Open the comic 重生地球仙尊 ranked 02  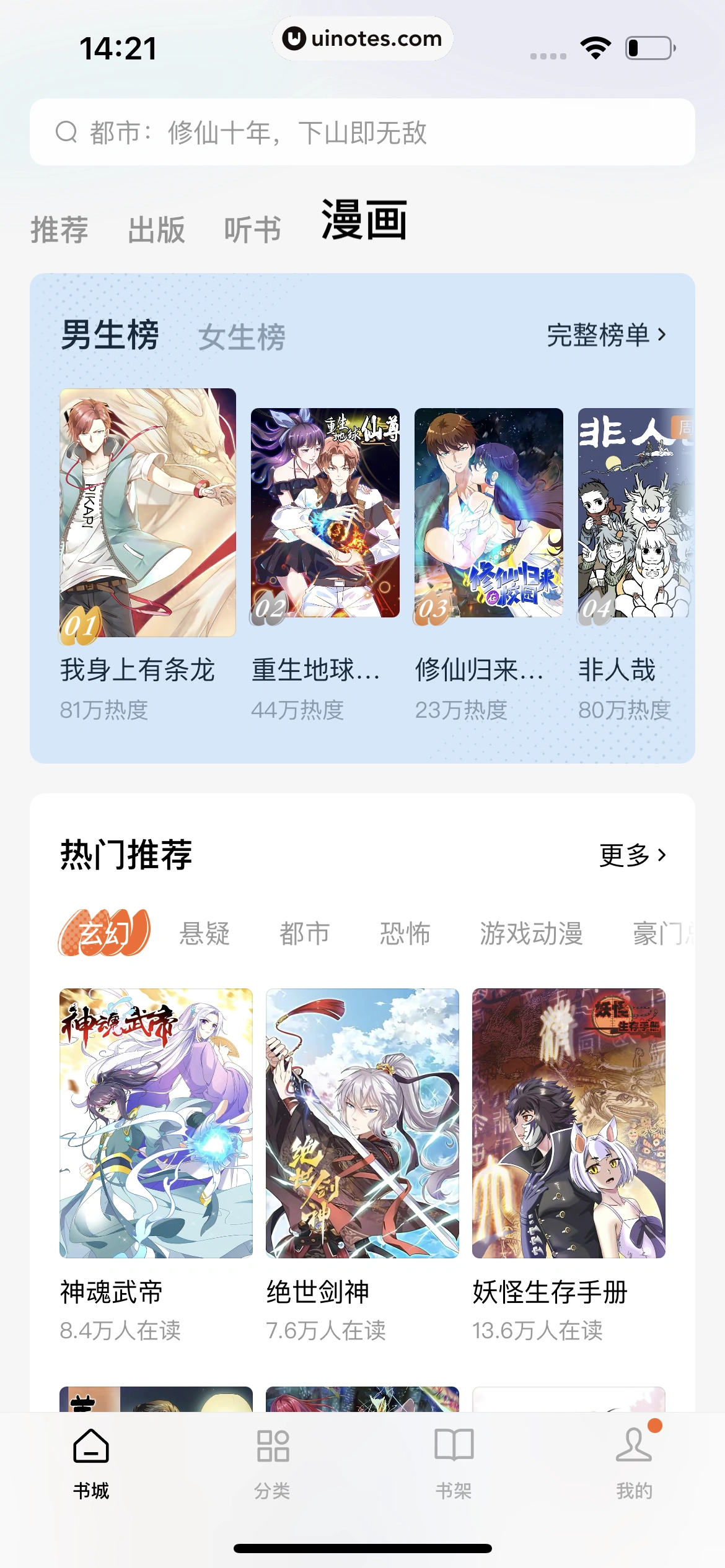[x=325, y=513]
